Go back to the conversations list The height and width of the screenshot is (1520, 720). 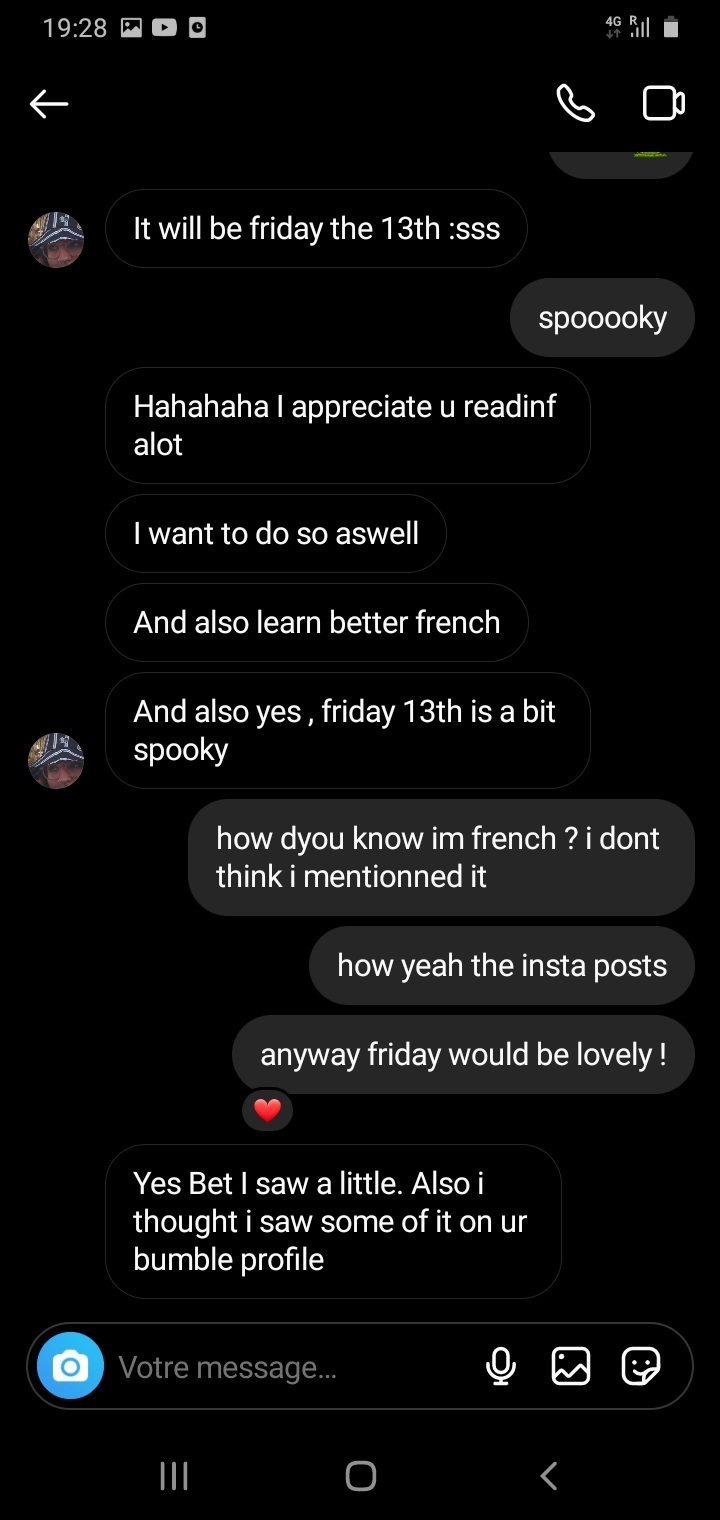(x=48, y=103)
